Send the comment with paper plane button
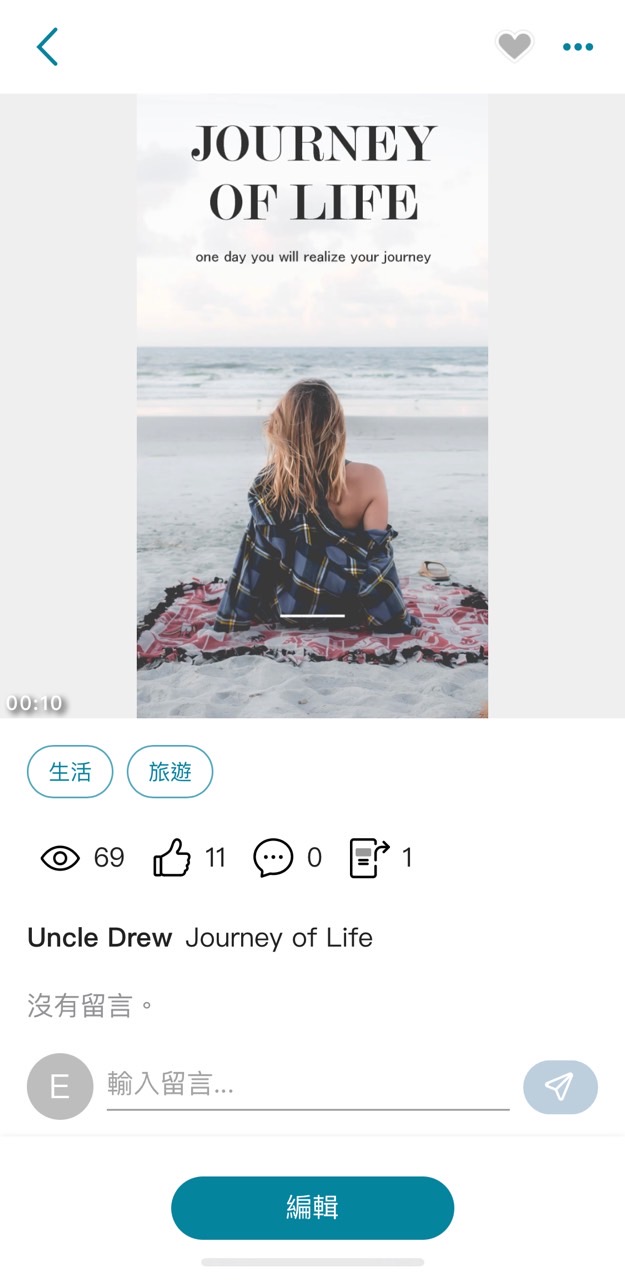The height and width of the screenshot is (1280, 625). tap(560, 1087)
